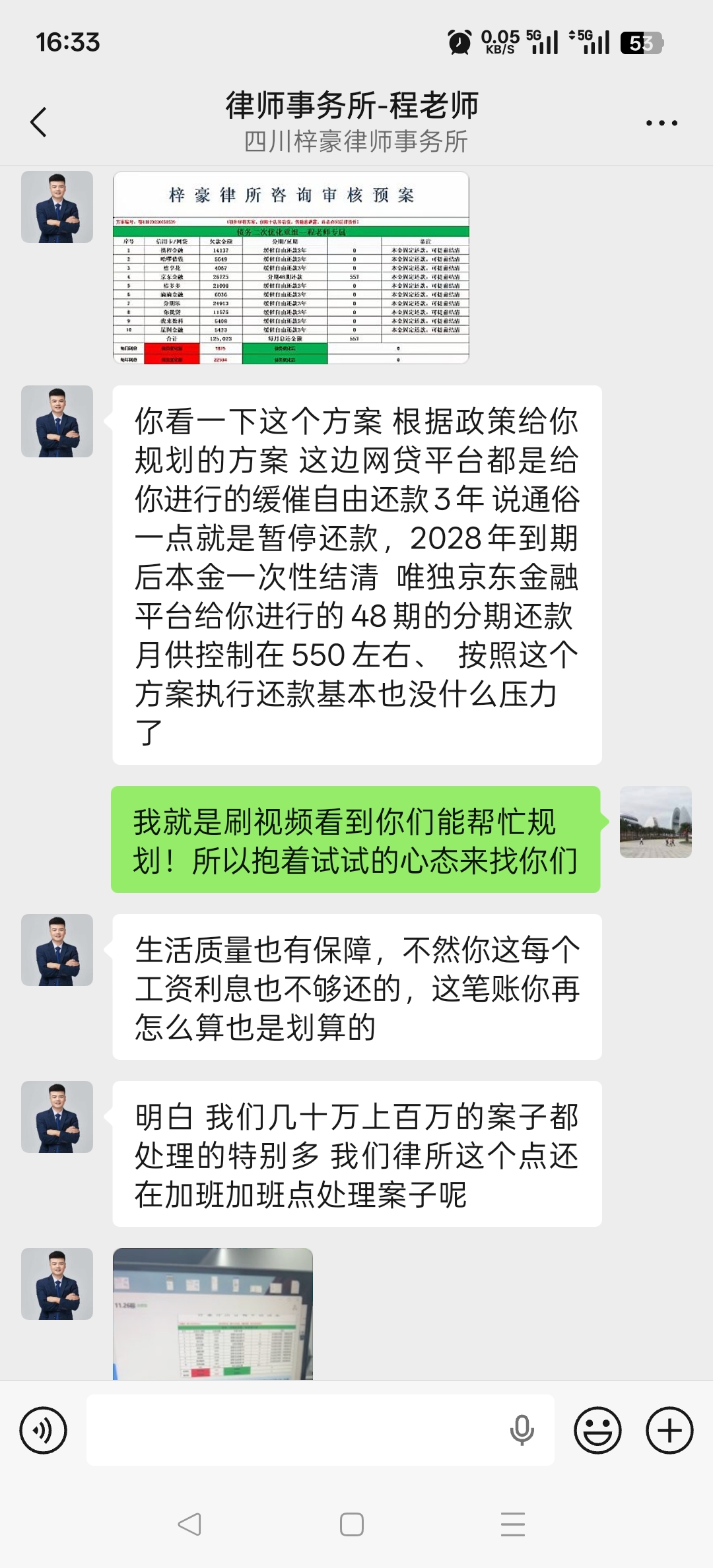Viewport: 713px width, 1568px height.
Task: Open the blurry computer screen photo message
Action: point(213,1313)
